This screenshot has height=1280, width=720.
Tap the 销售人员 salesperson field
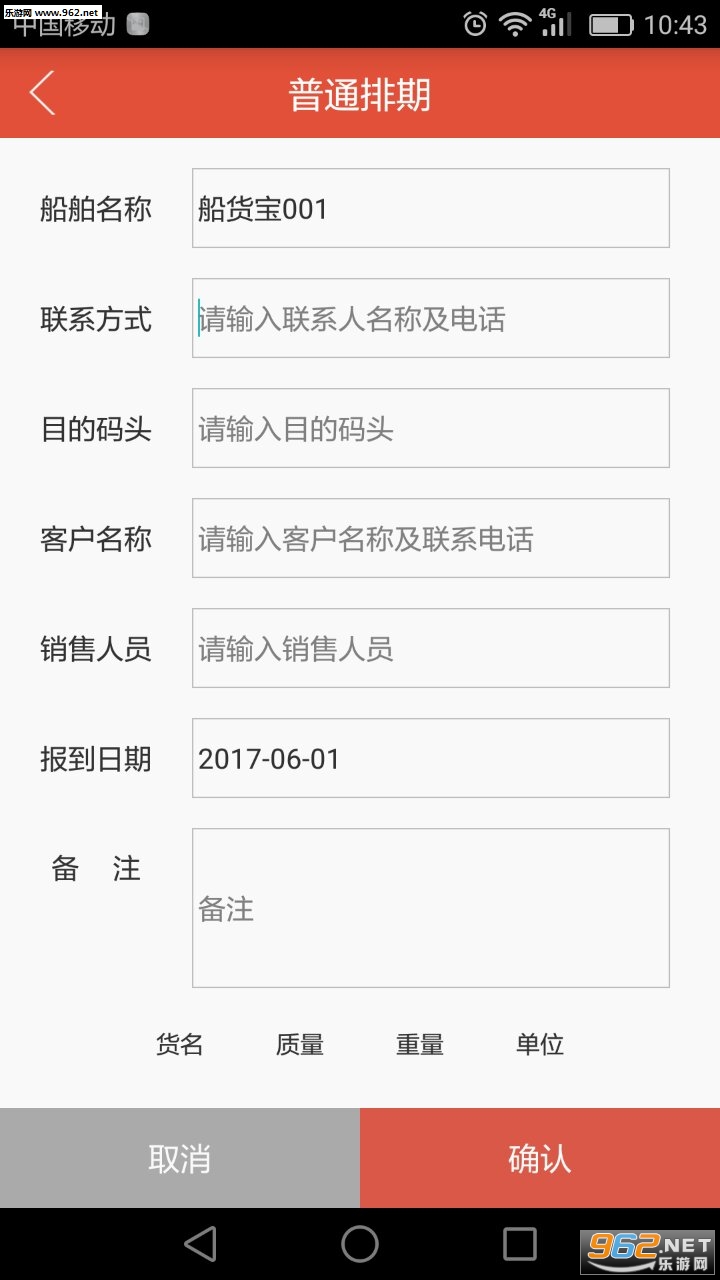[x=431, y=648]
